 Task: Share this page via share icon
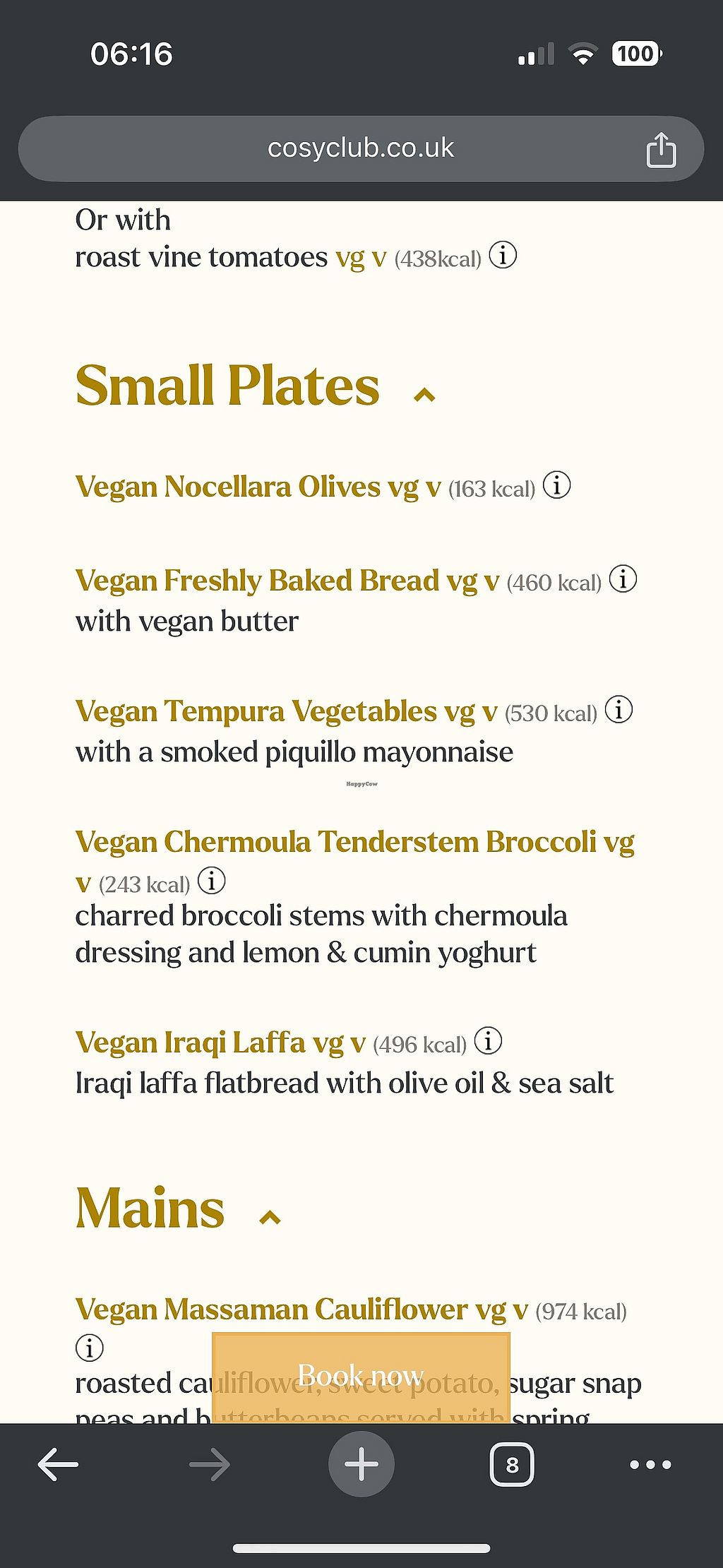[661, 150]
